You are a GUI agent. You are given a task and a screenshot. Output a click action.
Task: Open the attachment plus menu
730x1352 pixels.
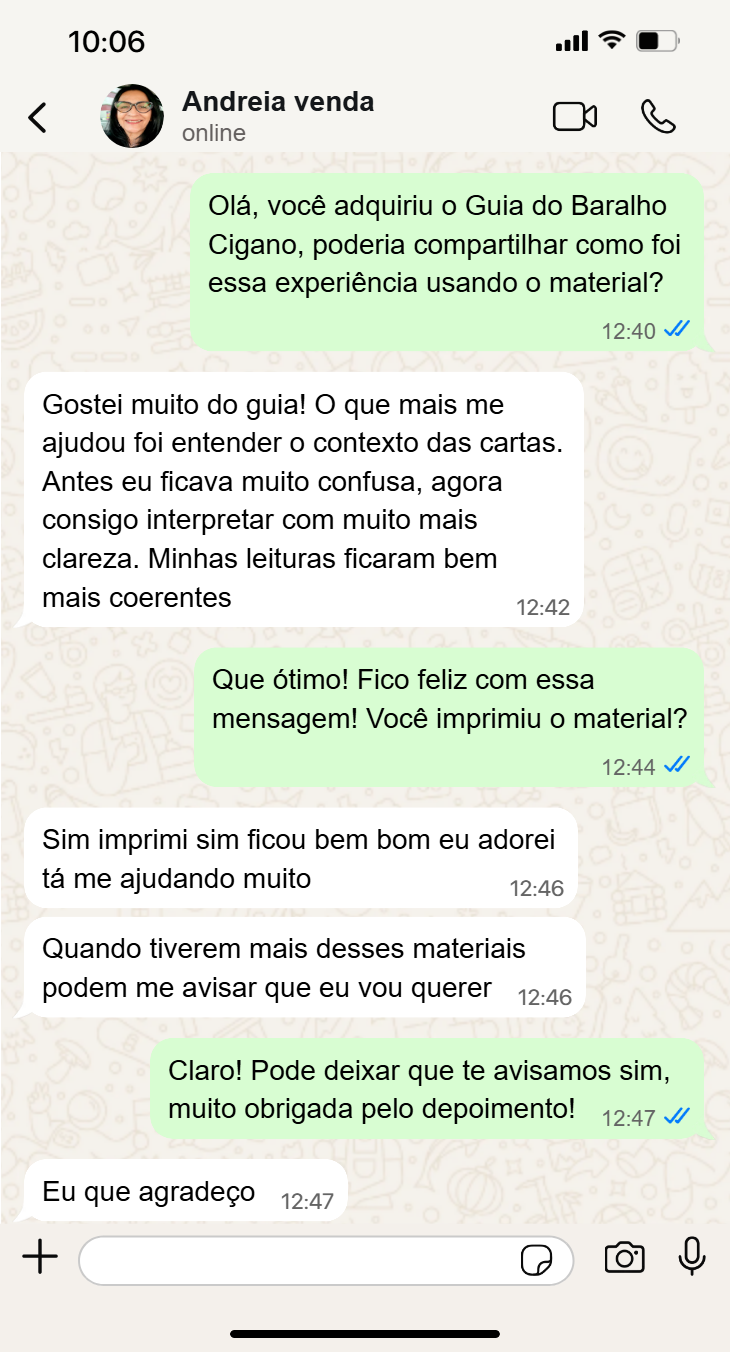(x=40, y=1257)
